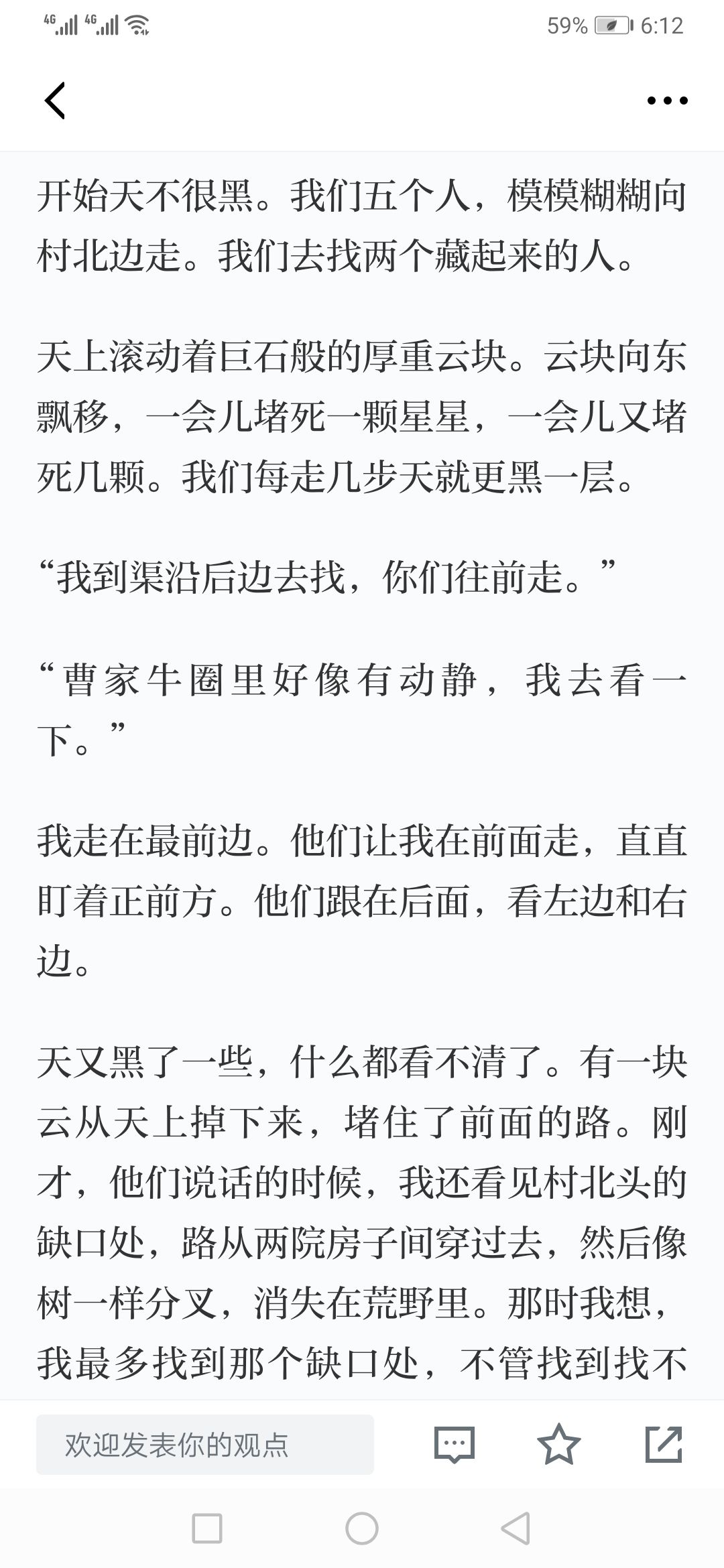
Task: Open the three-dot overflow menu
Action: (x=667, y=101)
